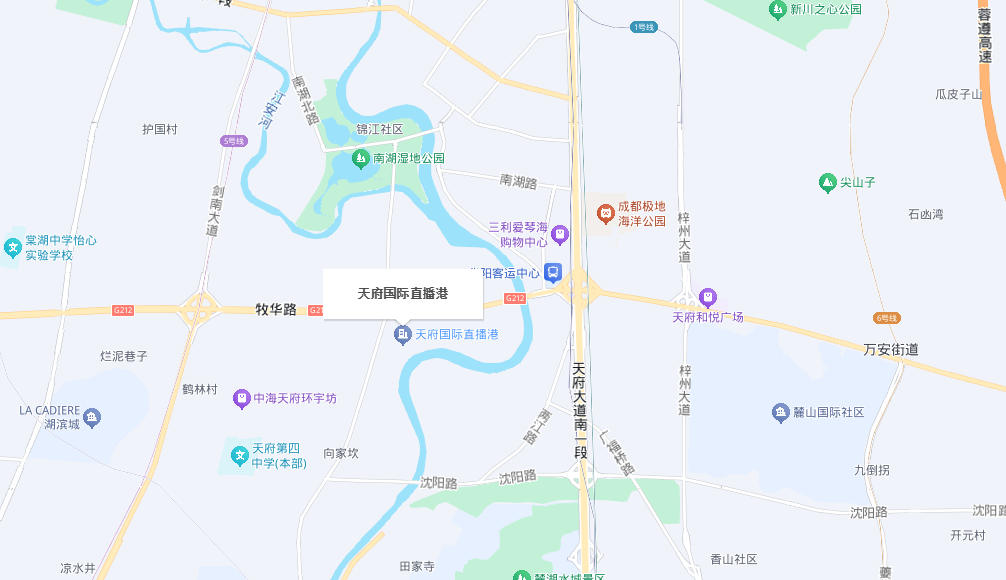1006x580 pixels.
Task: Tap LA CADIERE 湖滨城 marker
Action: [x=92, y=418]
